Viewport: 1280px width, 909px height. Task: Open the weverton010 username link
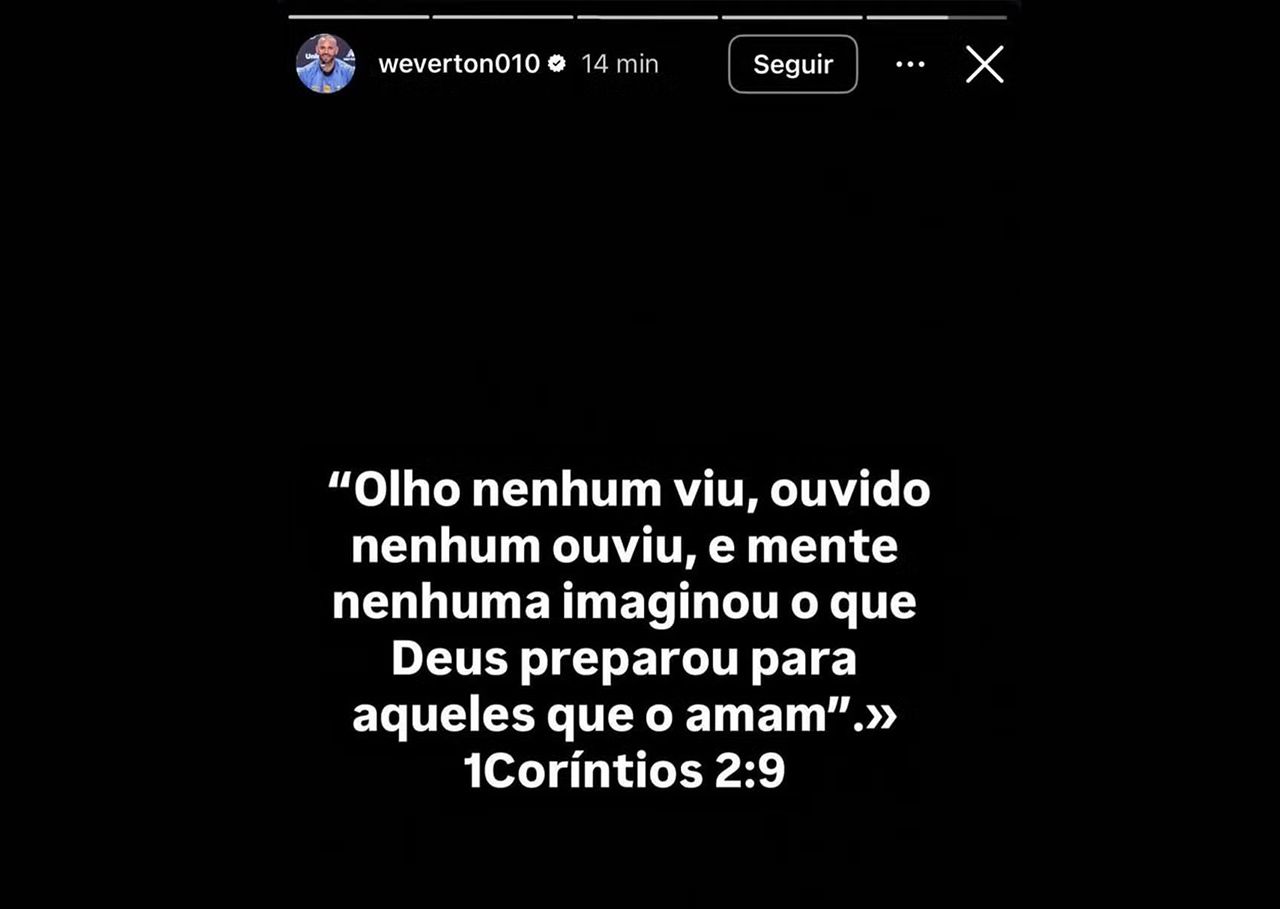(x=459, y=64)
